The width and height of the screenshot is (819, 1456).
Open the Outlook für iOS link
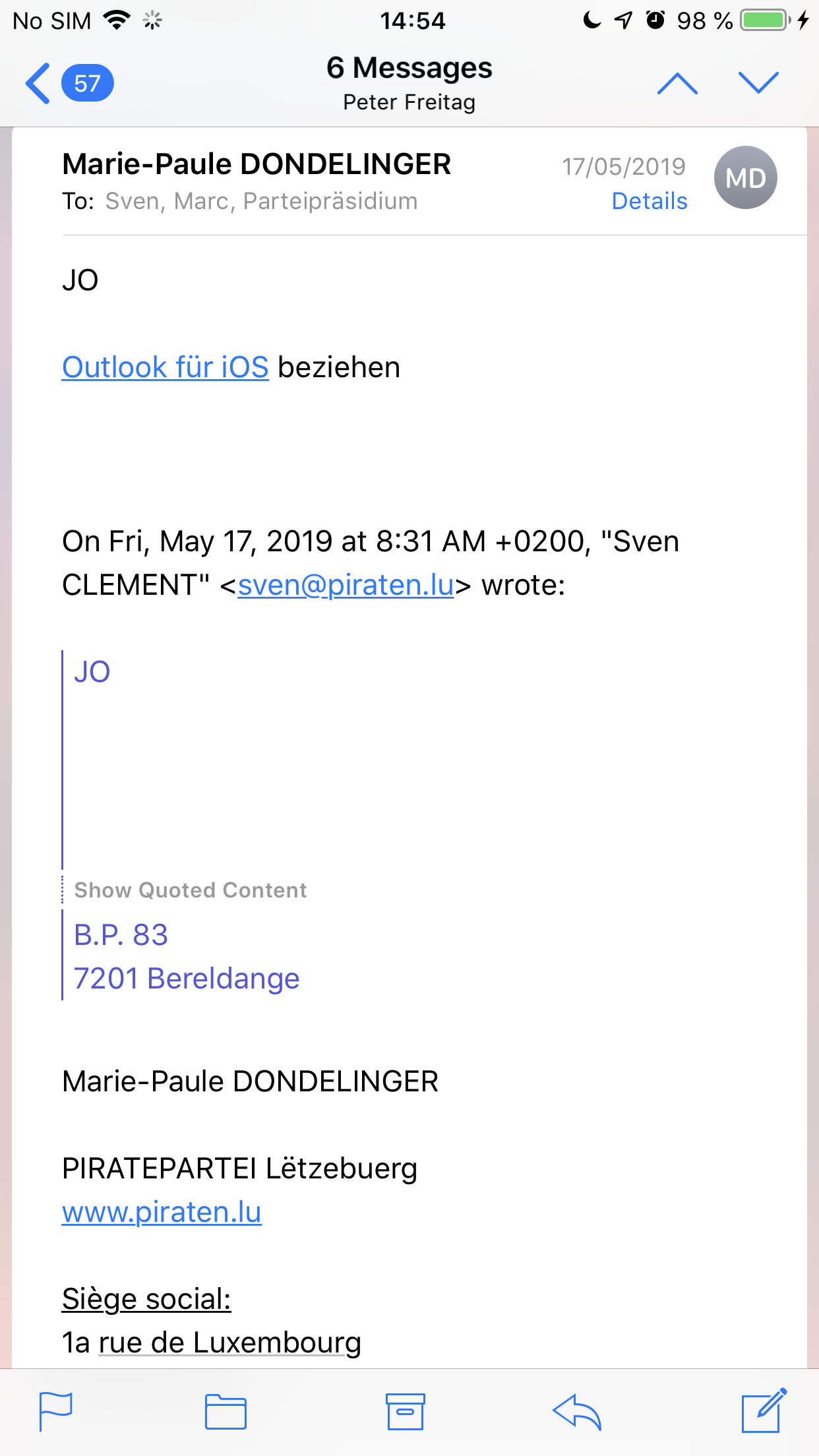[165, 367]
